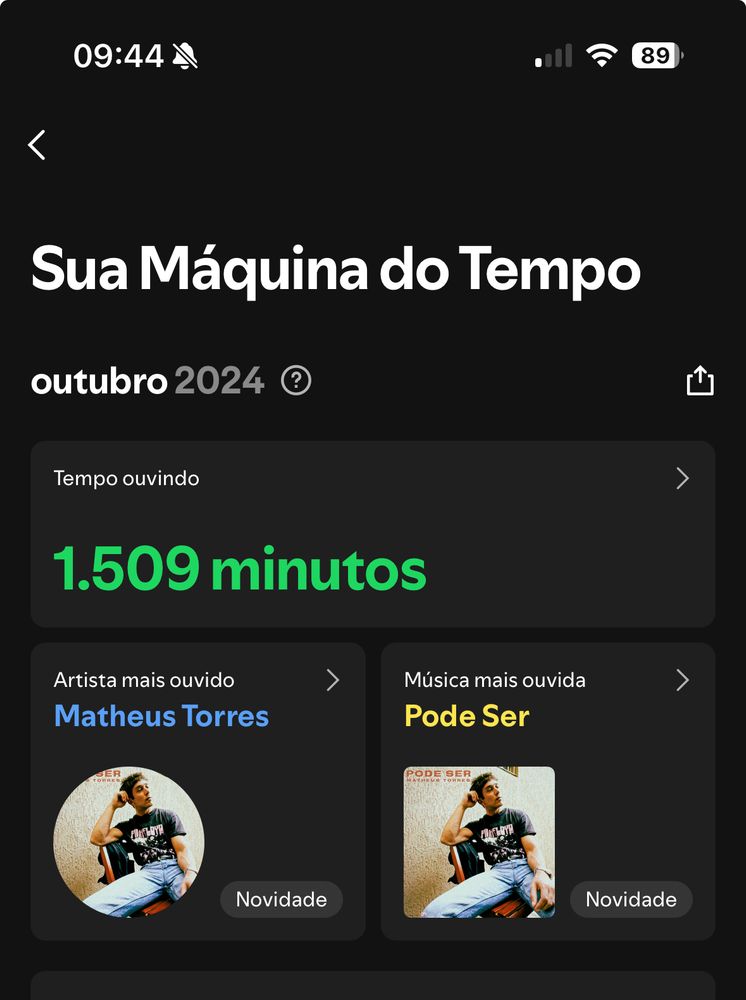Share the October 2024 time machine

(700, 381)
